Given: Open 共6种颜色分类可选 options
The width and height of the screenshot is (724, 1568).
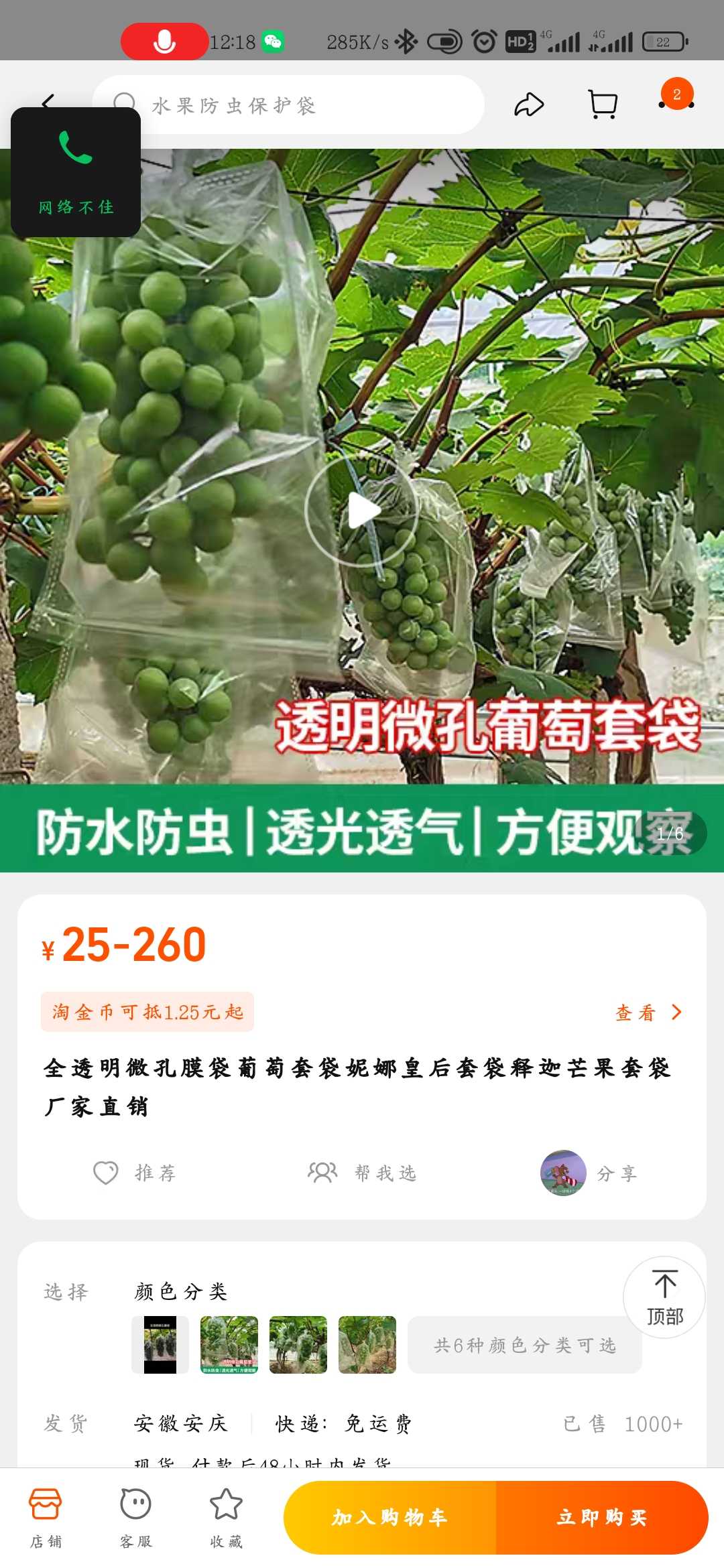Looking at the screenshot, I should pyautogui.click(x=525, y=1345).
